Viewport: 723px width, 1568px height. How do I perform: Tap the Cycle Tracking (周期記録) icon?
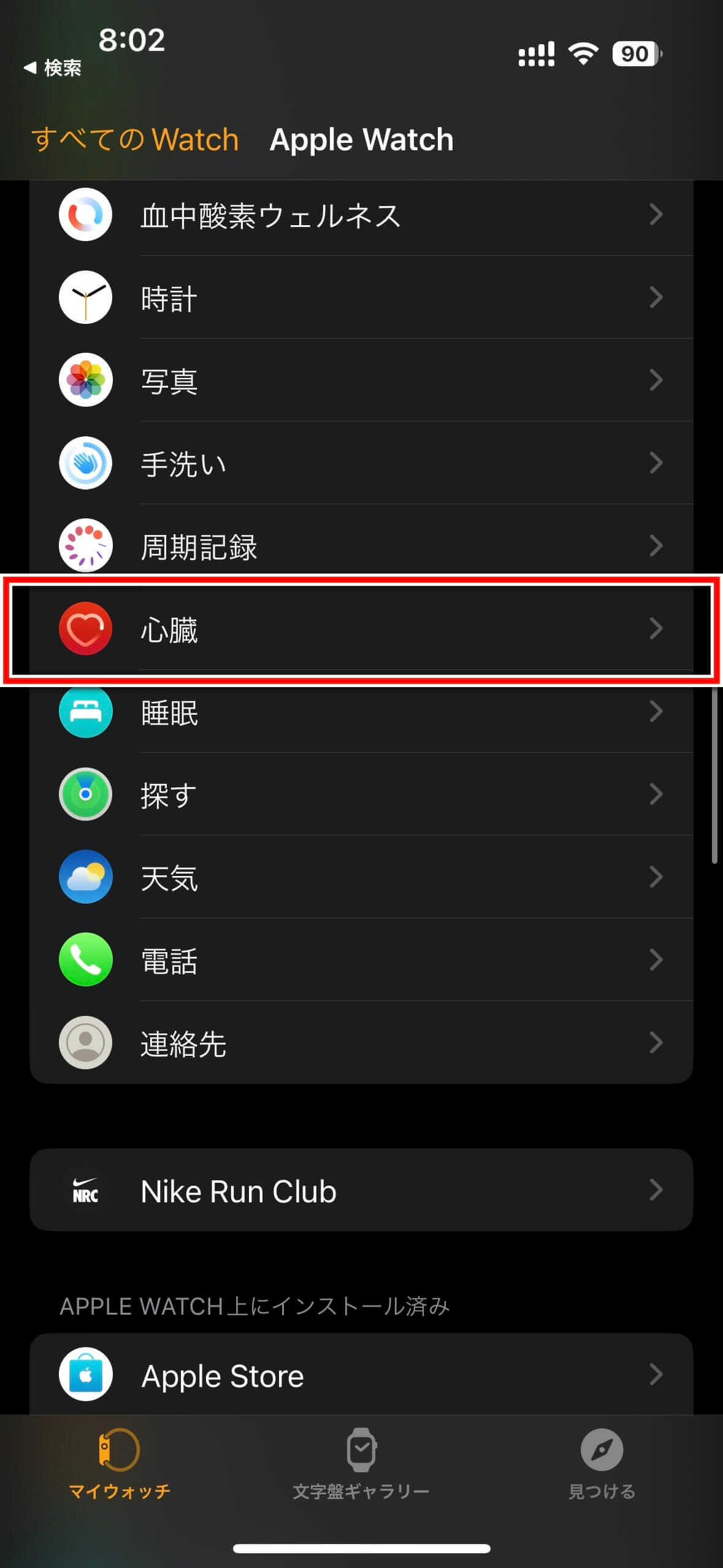pos(85,545)
